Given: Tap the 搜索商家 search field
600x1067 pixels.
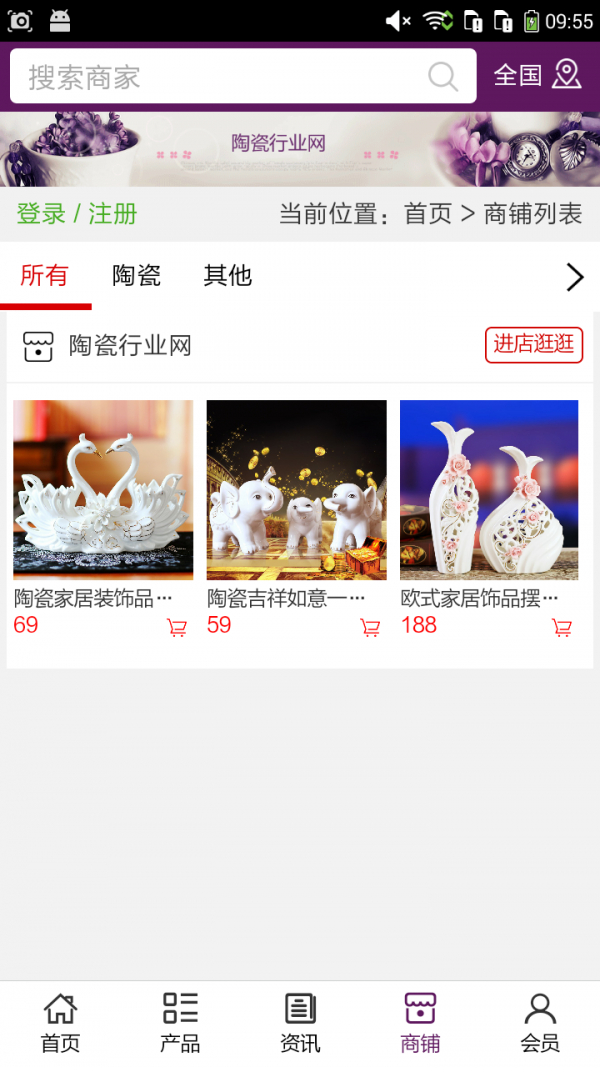Looking at the screenshot, I should 220,77.
